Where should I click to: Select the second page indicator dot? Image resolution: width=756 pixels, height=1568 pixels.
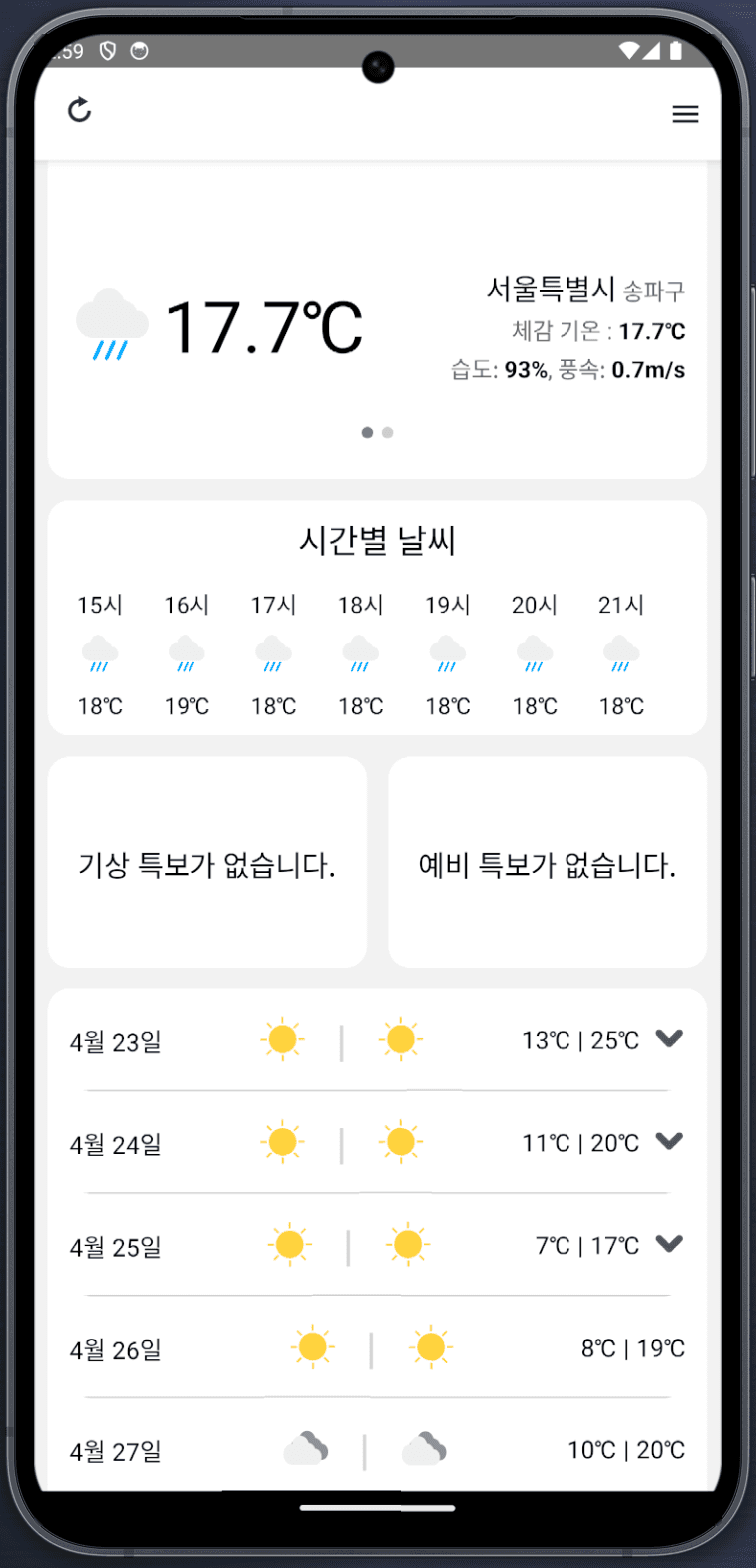[x=388, y=432]
